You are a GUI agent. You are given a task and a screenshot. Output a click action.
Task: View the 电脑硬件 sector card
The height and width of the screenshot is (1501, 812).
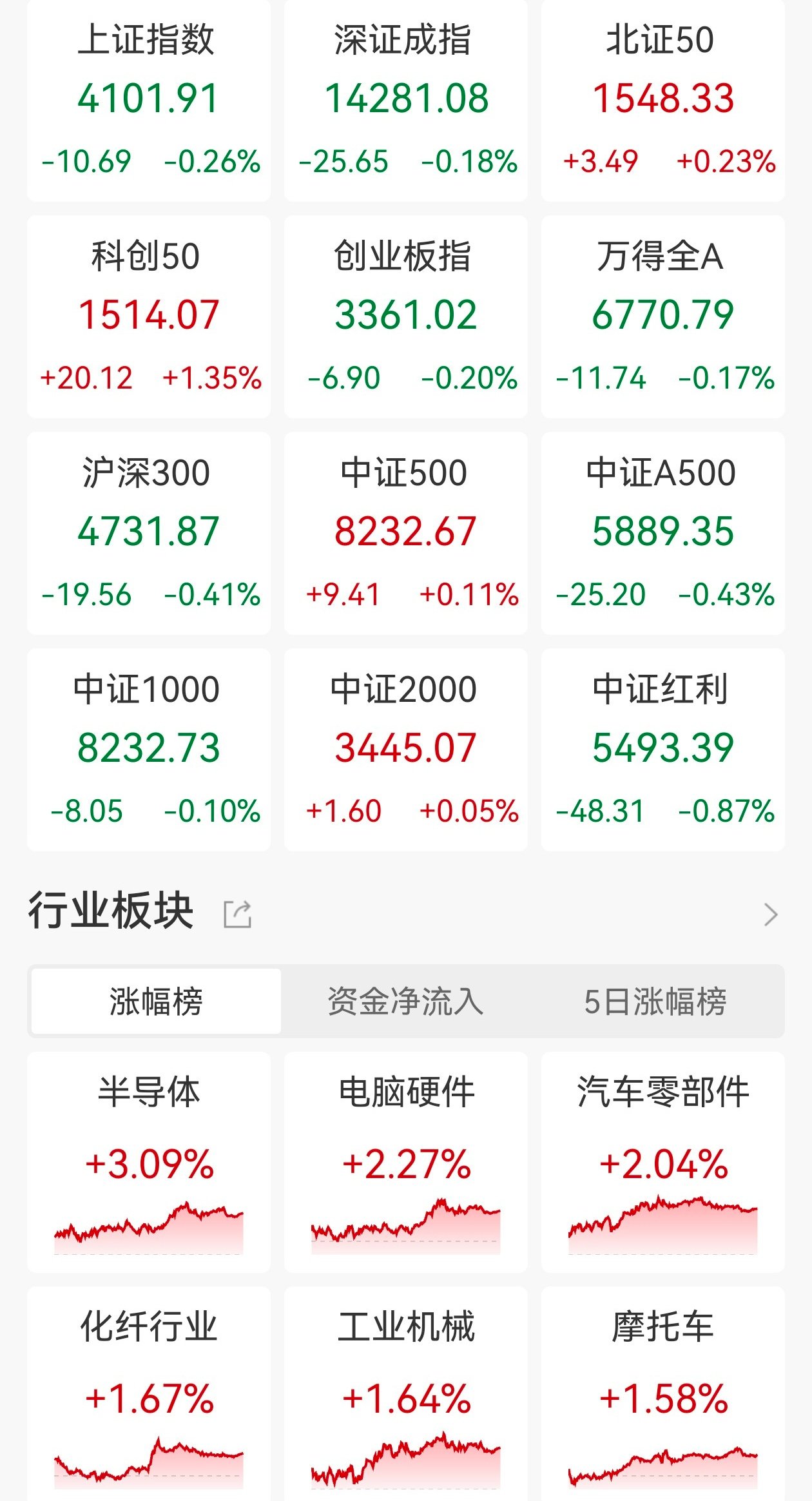click(x=405, y=1162)
